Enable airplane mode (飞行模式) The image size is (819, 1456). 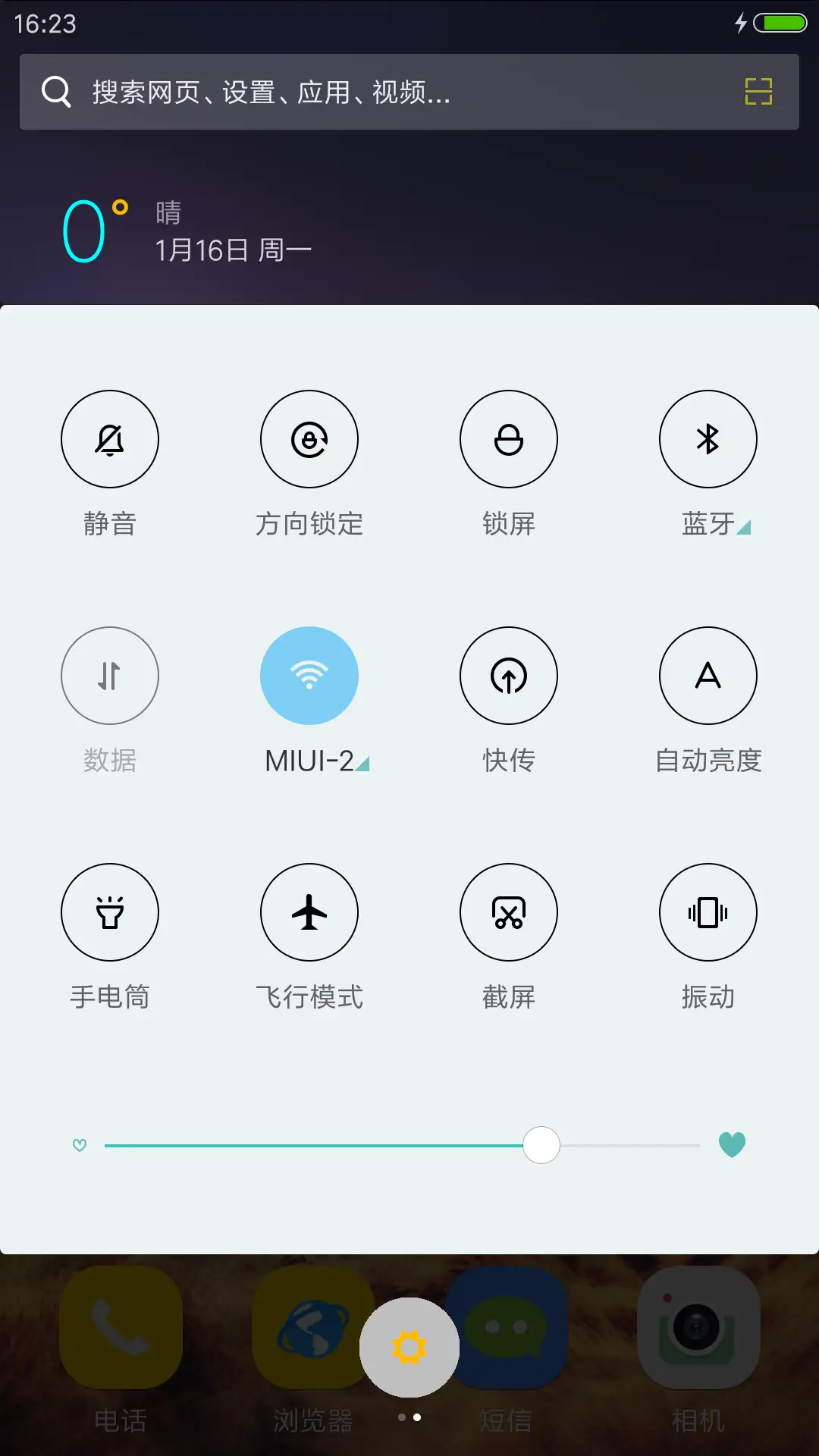pyautogui.click(x=309, y=912)
